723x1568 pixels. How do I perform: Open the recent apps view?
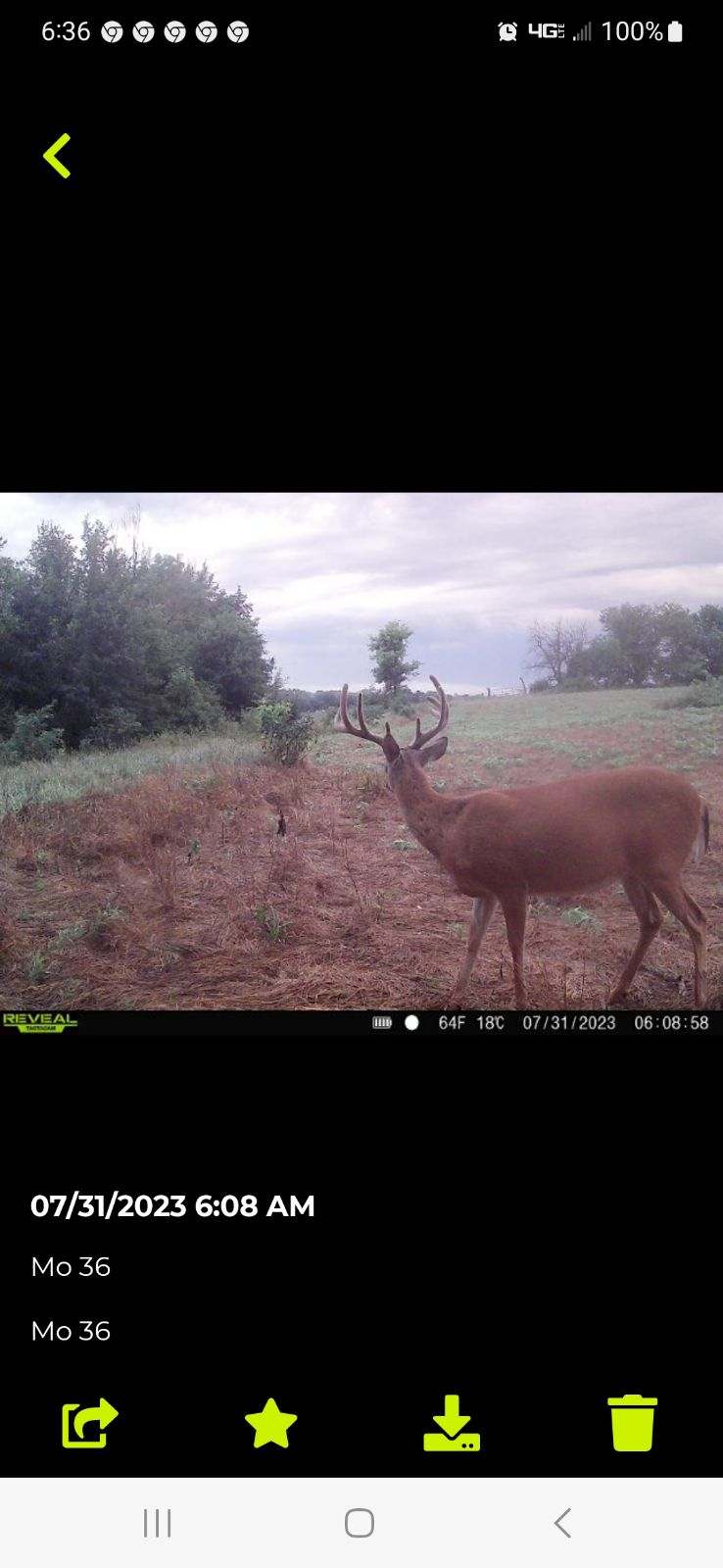[157, 1523]
